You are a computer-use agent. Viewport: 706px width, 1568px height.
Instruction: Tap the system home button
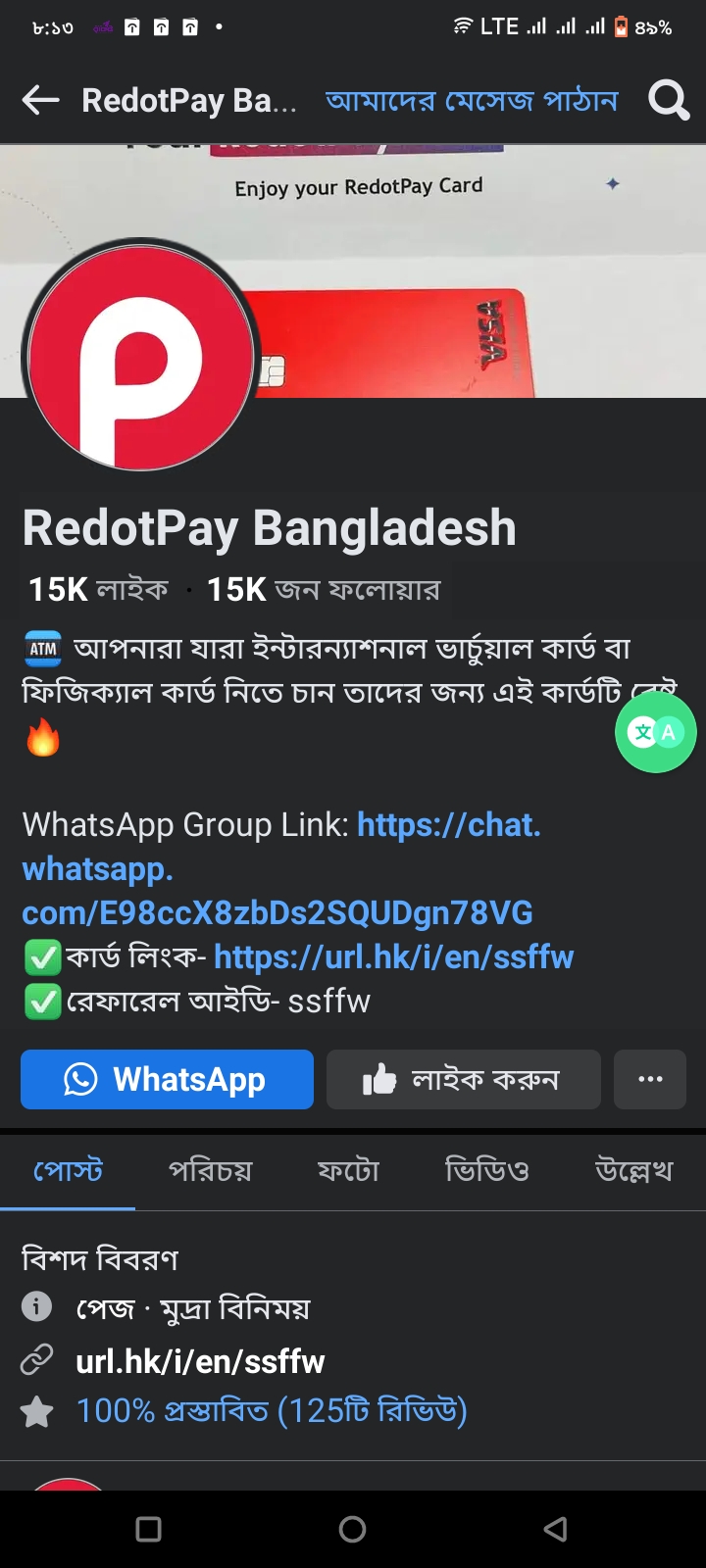click(353, 1529)
